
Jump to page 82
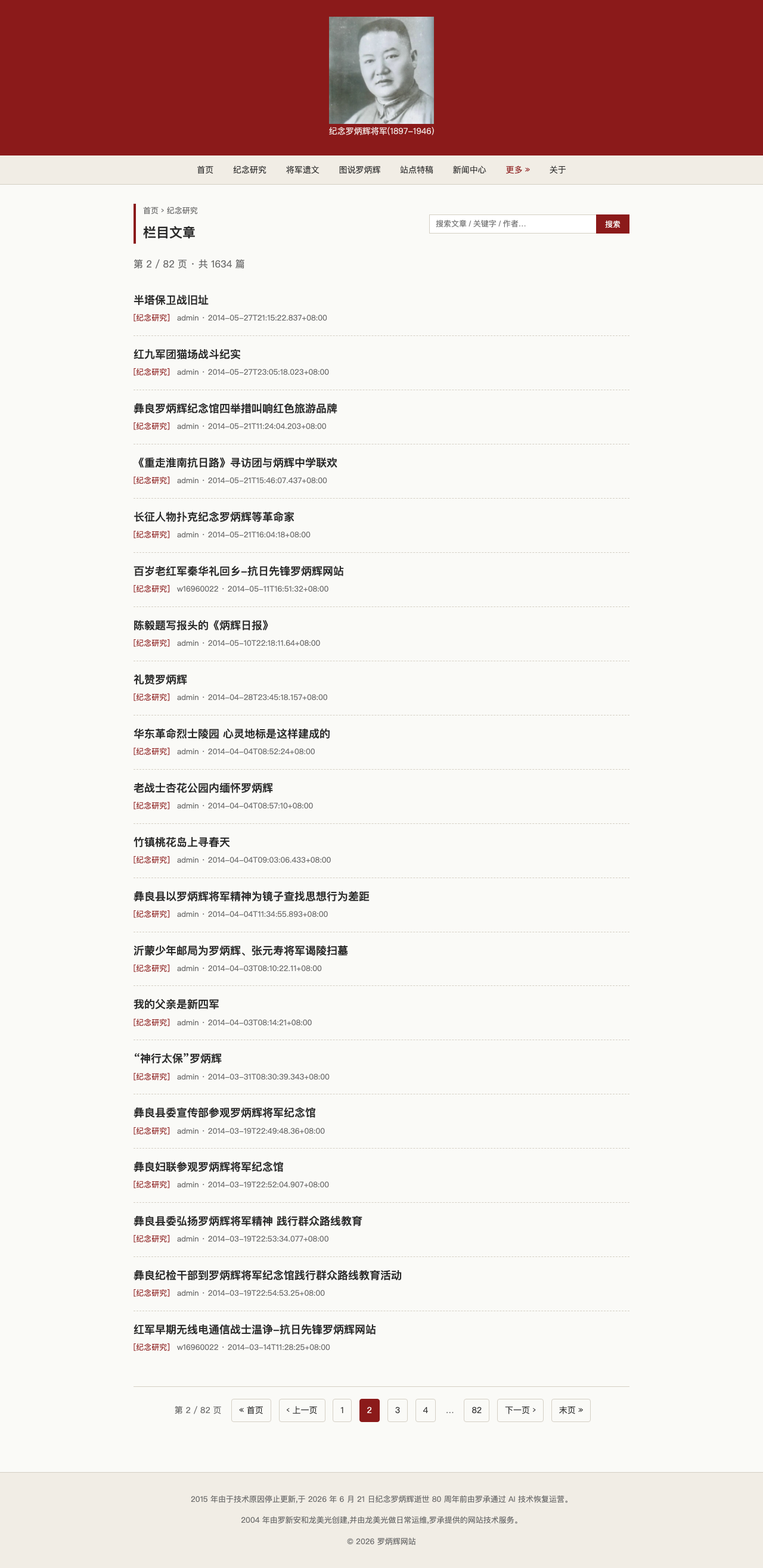(x=477, y=1410)
